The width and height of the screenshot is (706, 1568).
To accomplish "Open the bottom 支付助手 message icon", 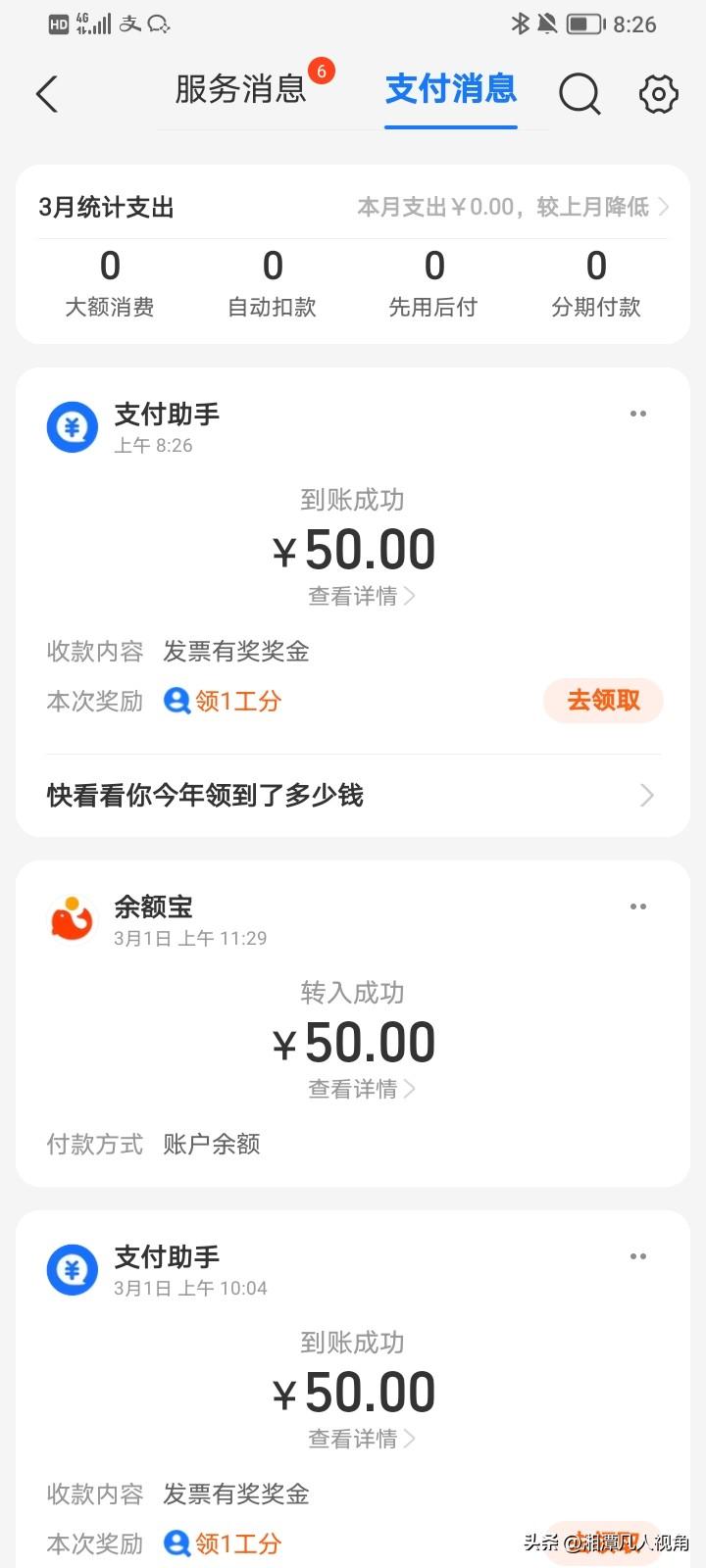I will point(71,1268).
